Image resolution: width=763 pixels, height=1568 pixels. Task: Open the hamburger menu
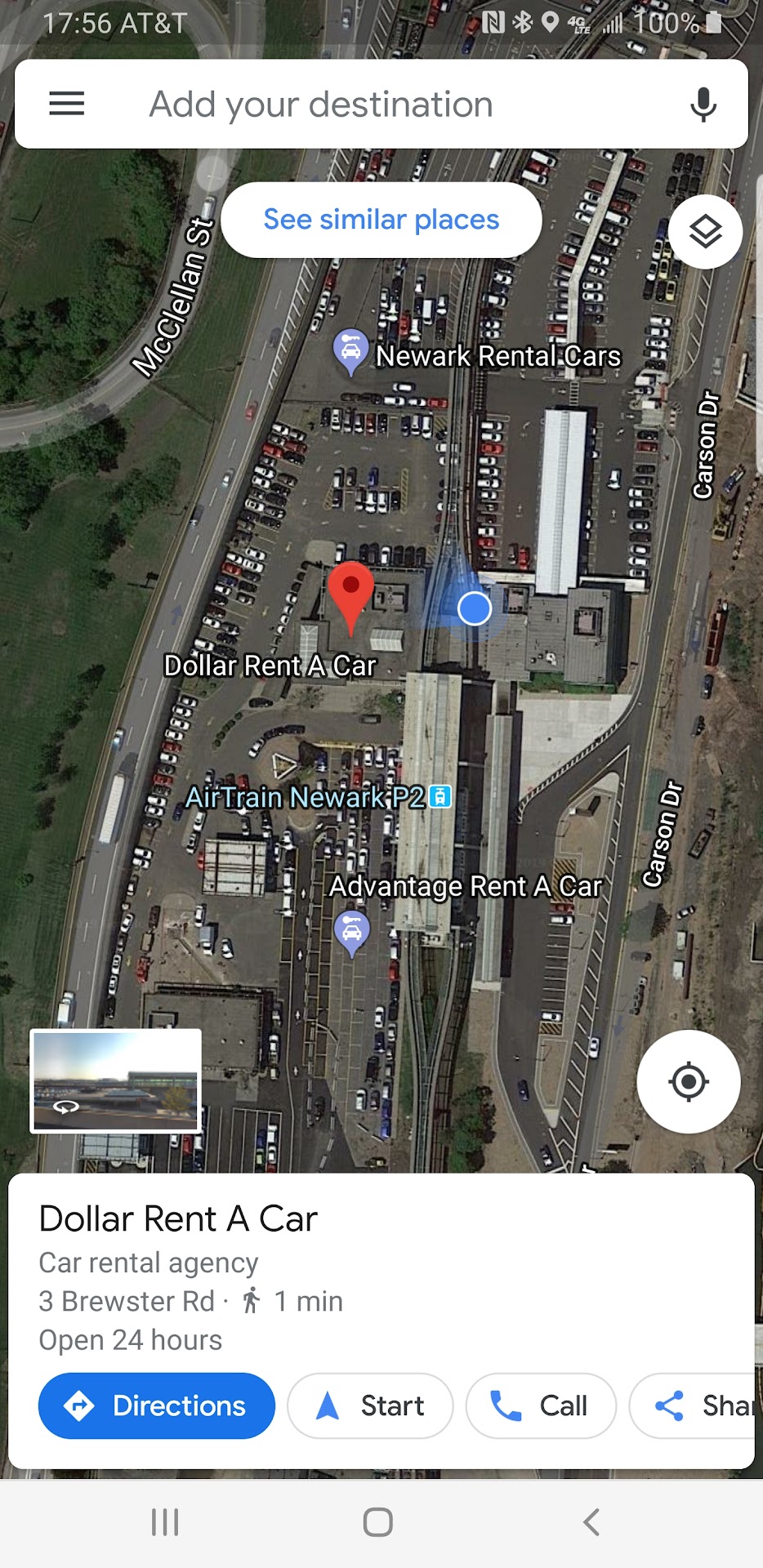pos(67,104)
